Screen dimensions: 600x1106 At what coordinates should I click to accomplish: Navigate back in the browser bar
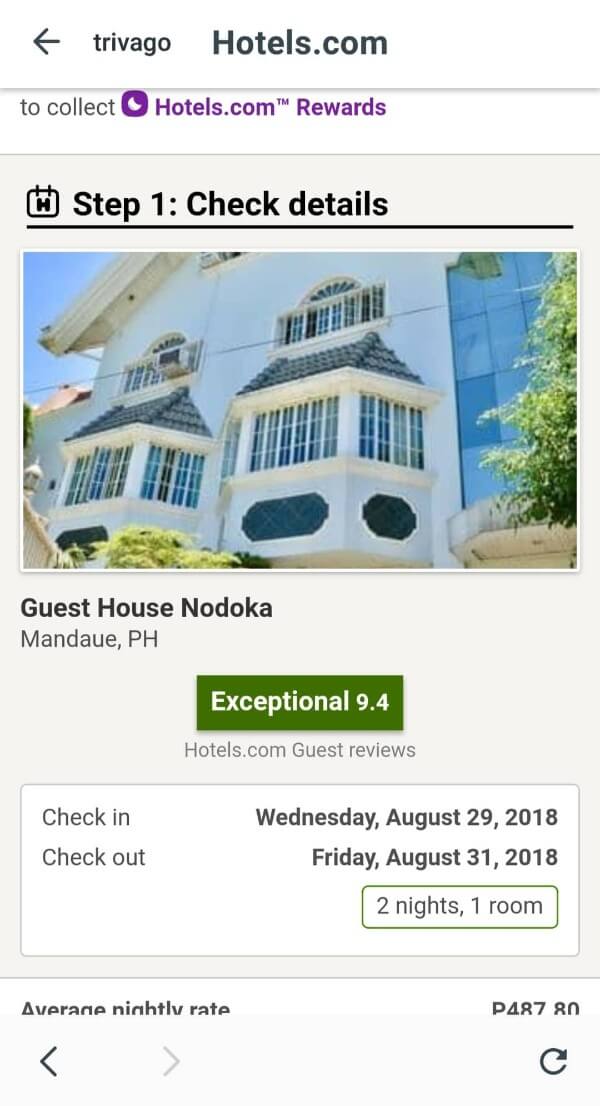[x=48, y=1061]
